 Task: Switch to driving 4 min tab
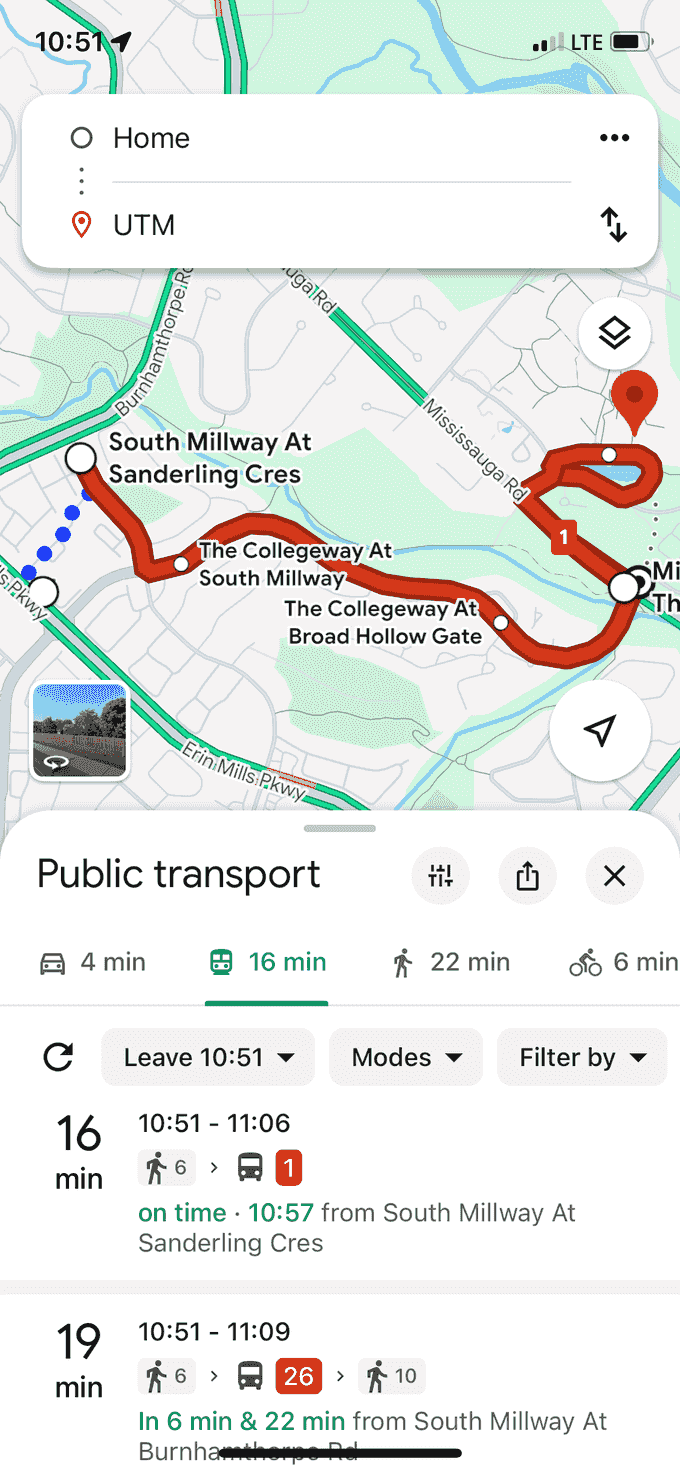(93, 963)
